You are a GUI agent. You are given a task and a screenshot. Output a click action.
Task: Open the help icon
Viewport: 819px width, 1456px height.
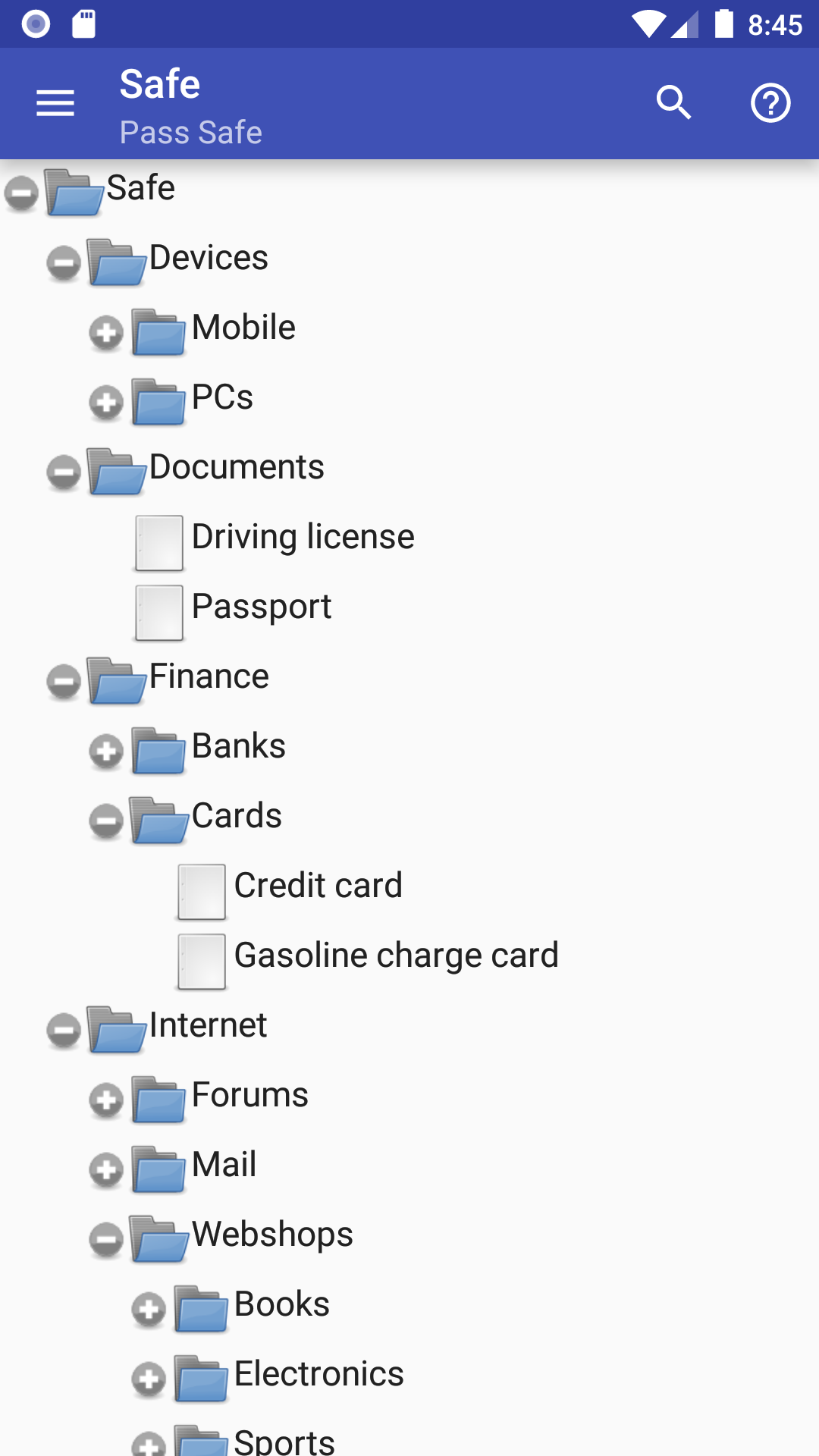pos(770,103)
